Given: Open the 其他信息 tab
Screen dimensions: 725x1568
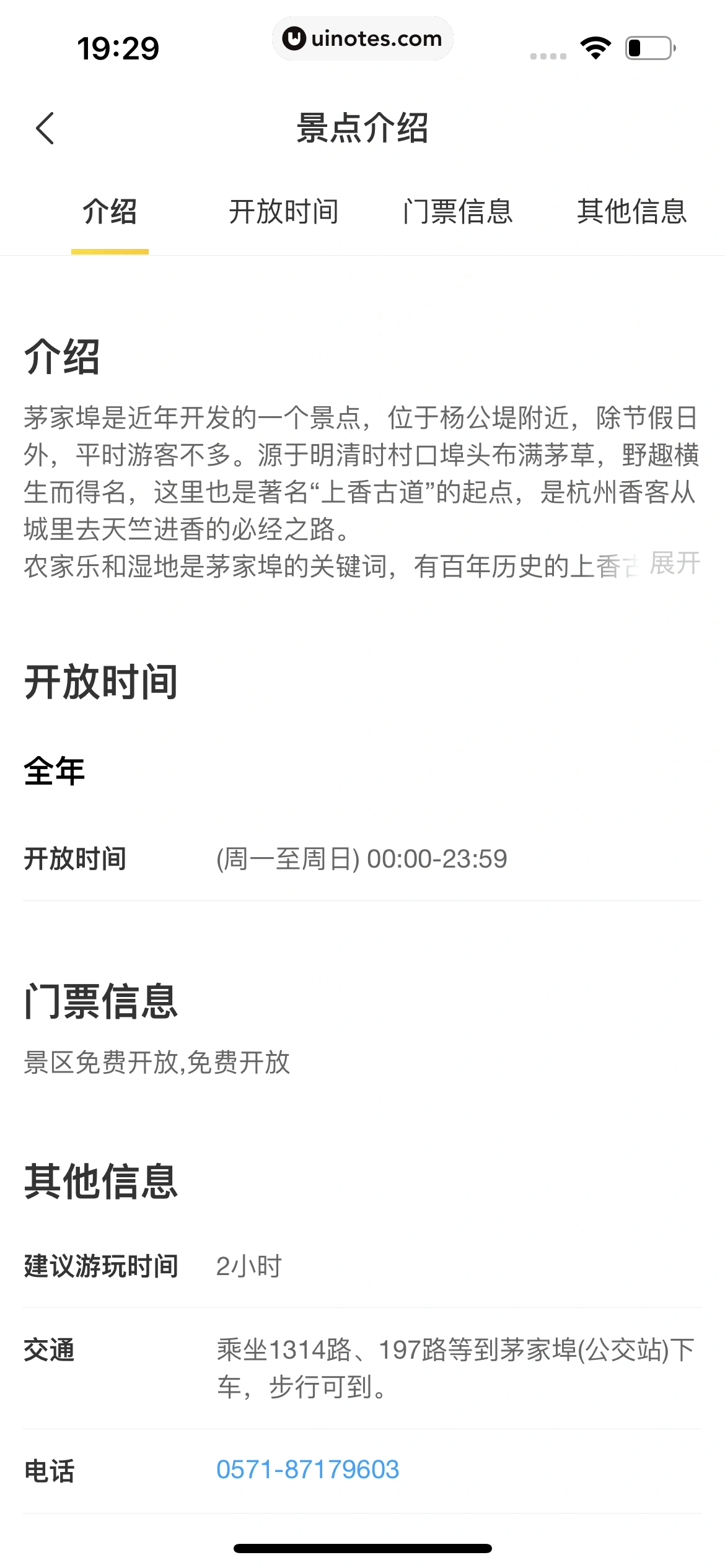Looking at the screenshot, I should 631,212.
